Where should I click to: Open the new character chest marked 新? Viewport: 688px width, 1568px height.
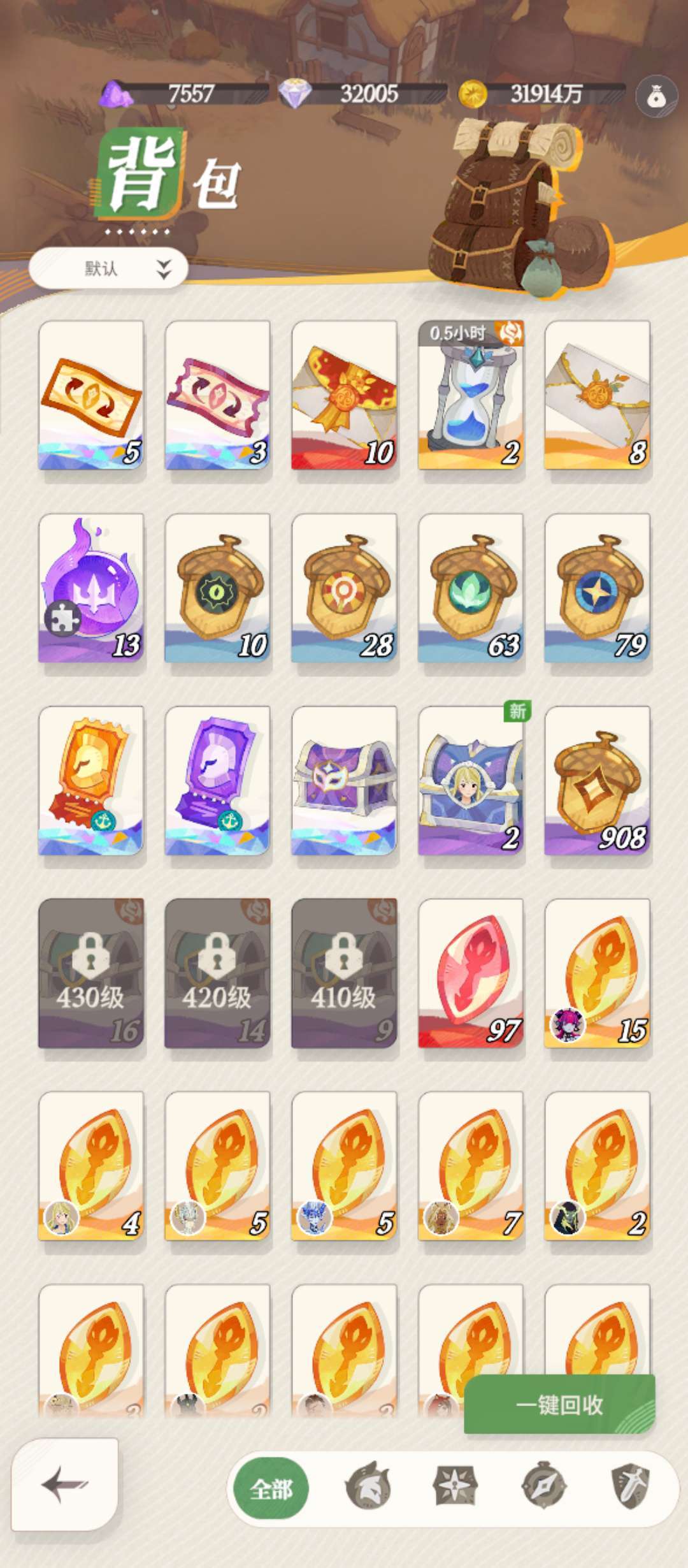tap(471, 781)
